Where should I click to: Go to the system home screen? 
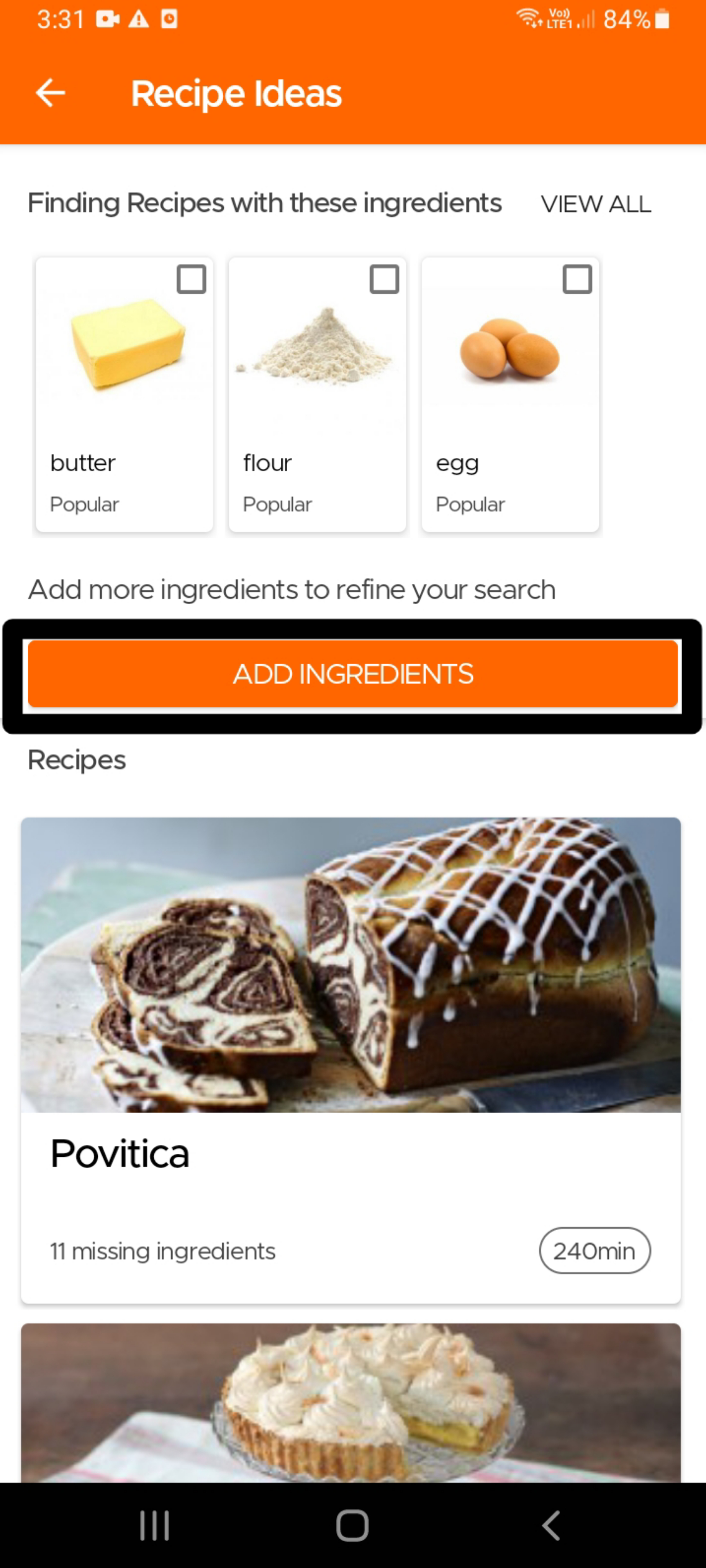352,1525
